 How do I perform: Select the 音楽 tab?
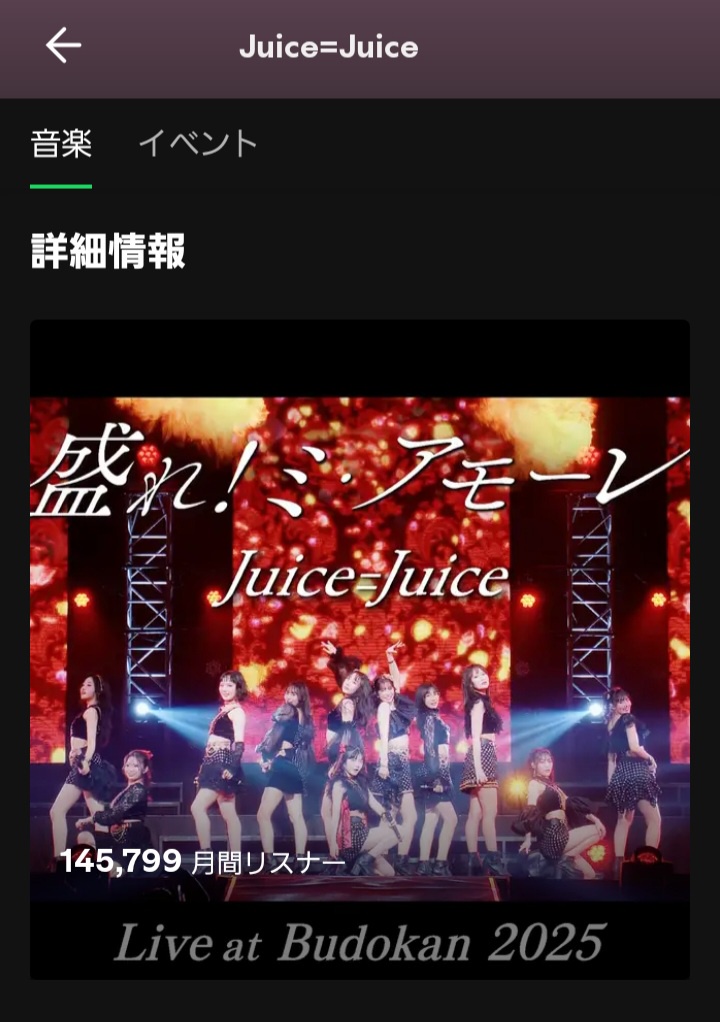click(x=61, y=144)
